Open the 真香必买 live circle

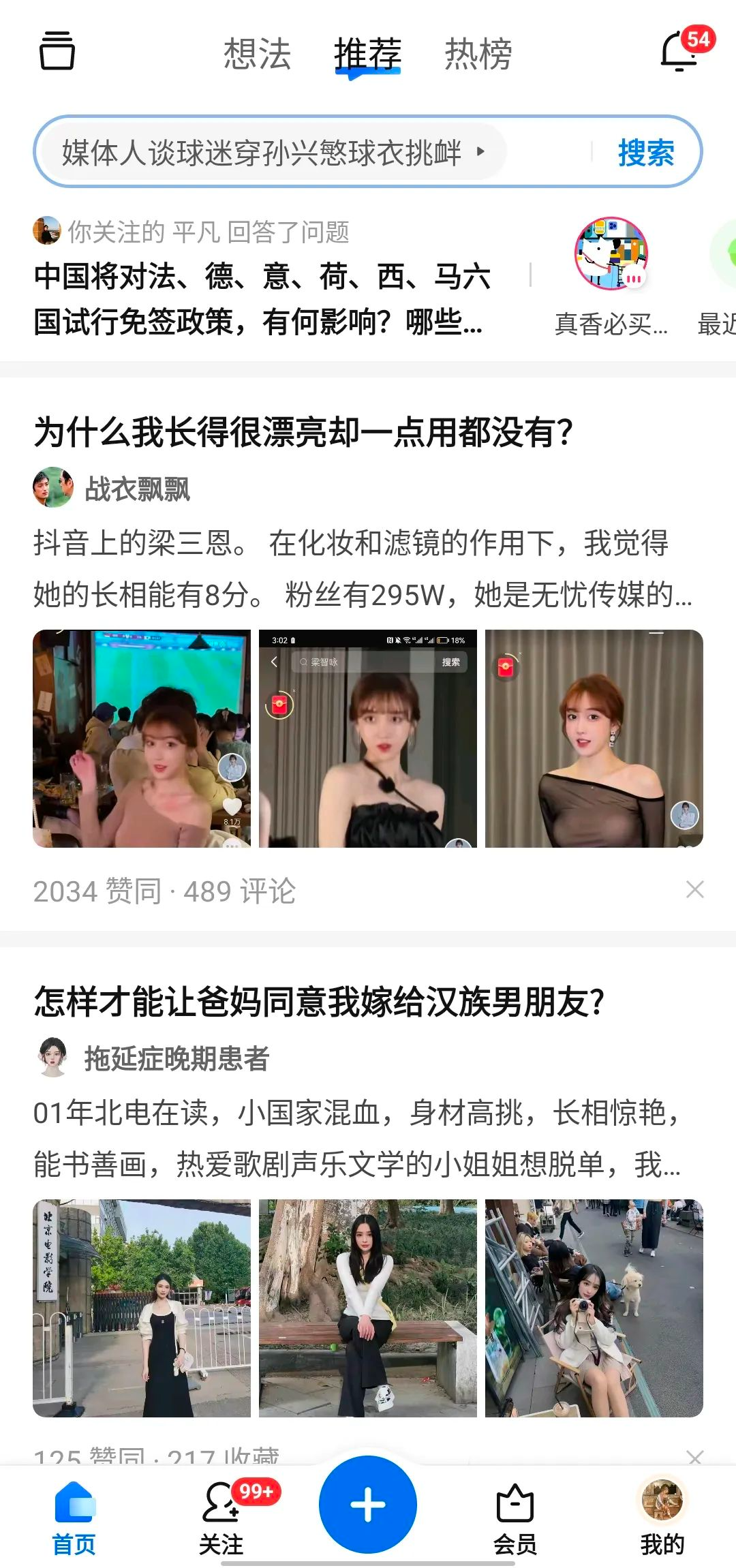[x=611, y=253]
